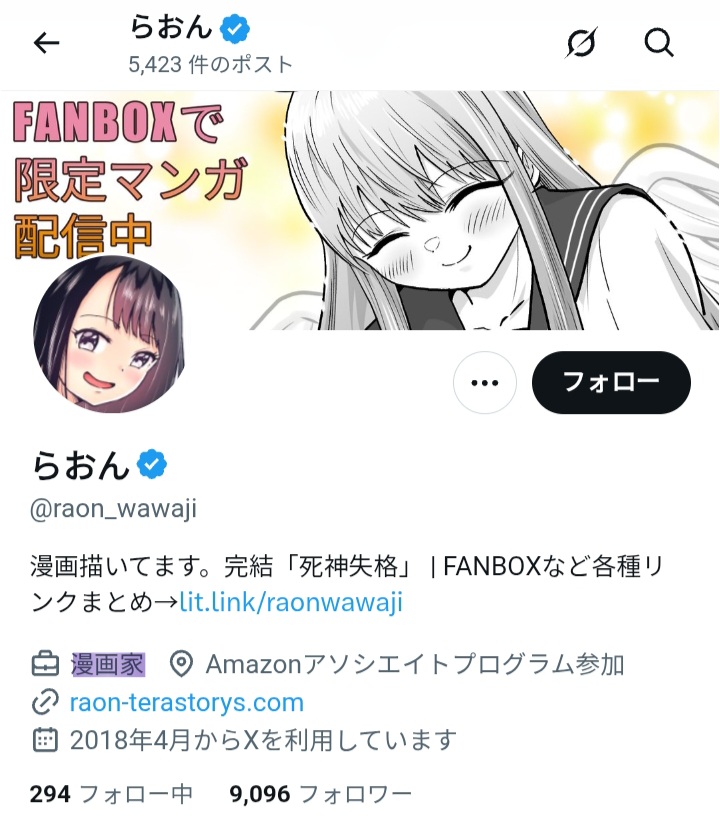This screenshot has width=720, height=827.
Task: Visit raon-terastorys.com website link
Action: point(187,702)
